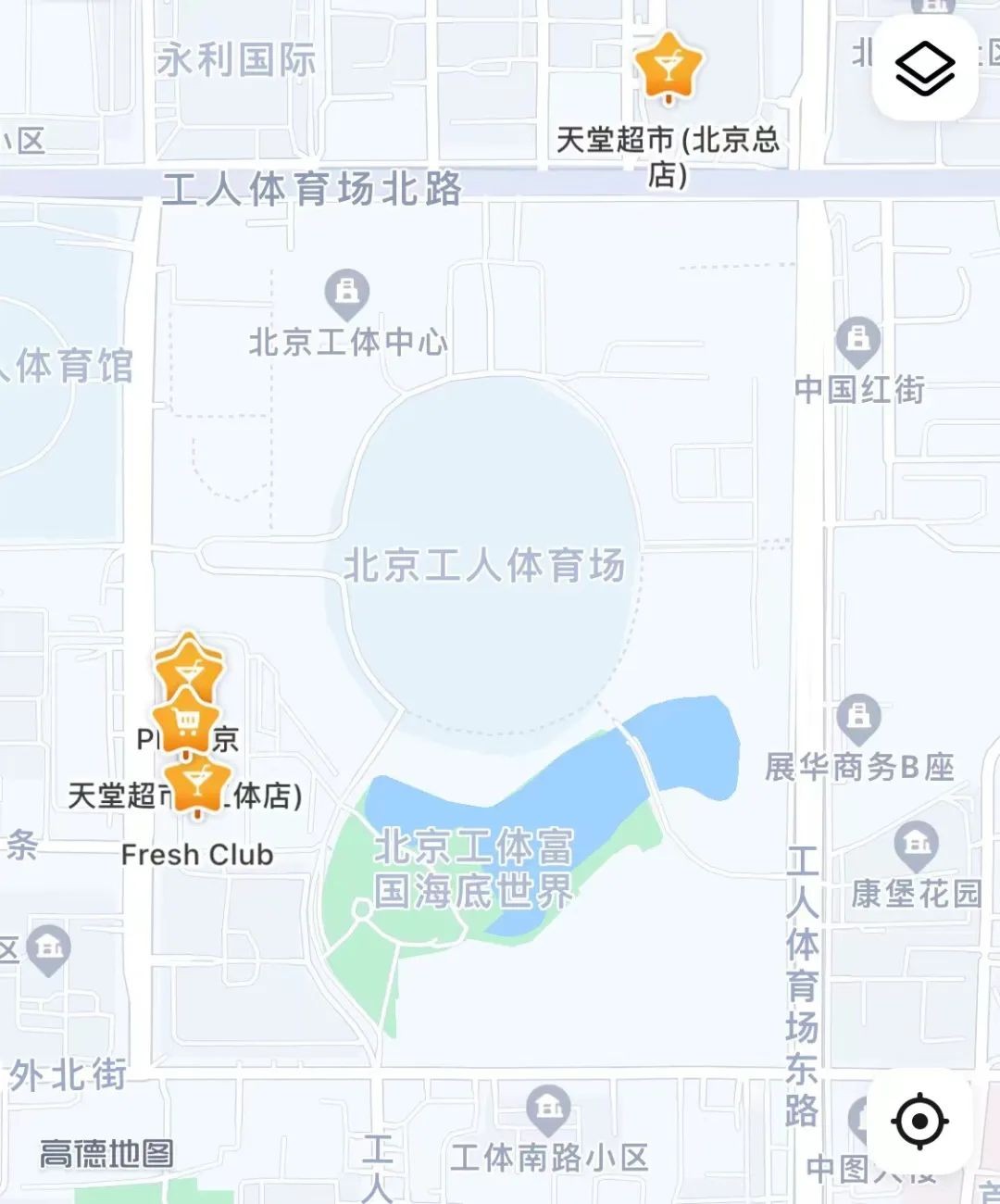Select the 展华商务B座 building pin
1000x1204 pixels.
pyautogui.click(x=858, y=717)
